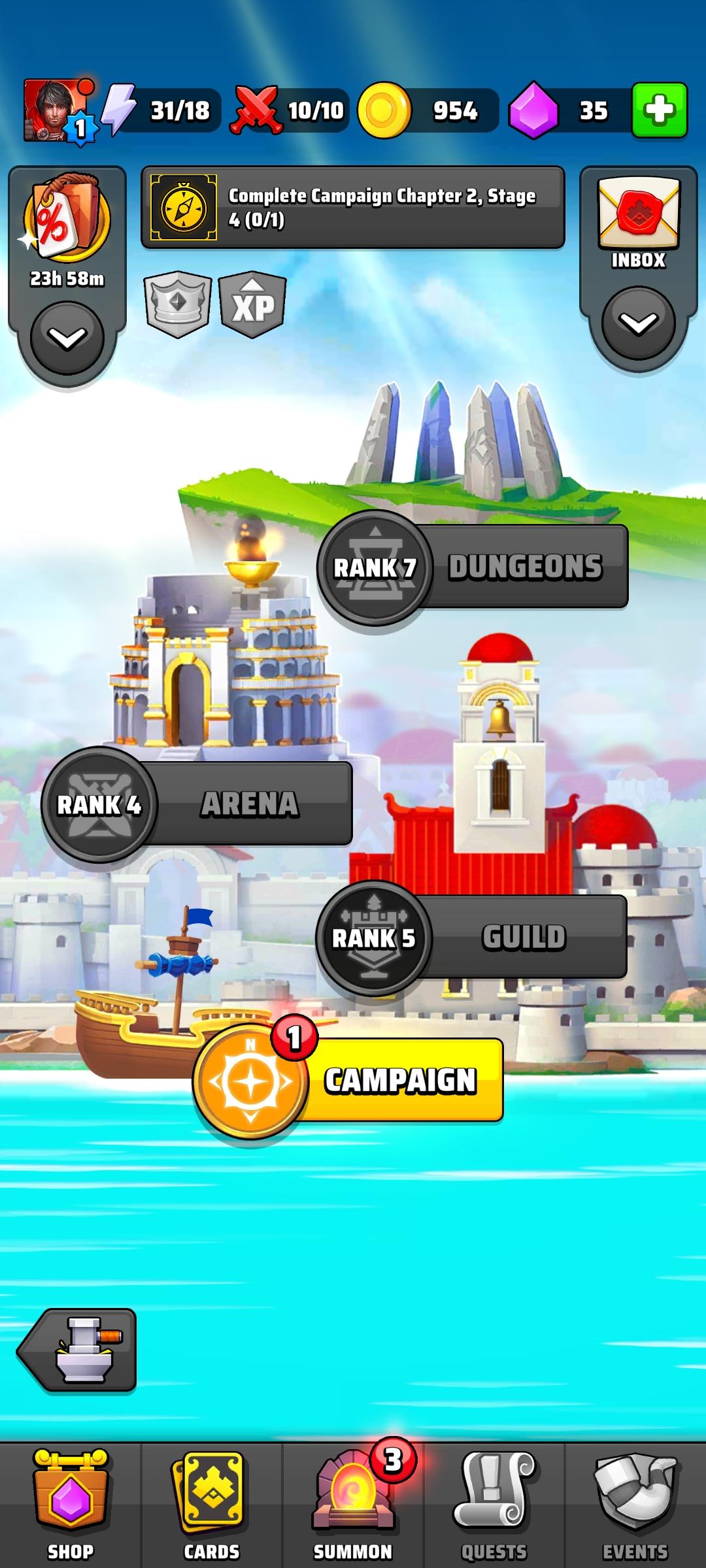Open the anvil forge side panel

tap(78, 1349)
